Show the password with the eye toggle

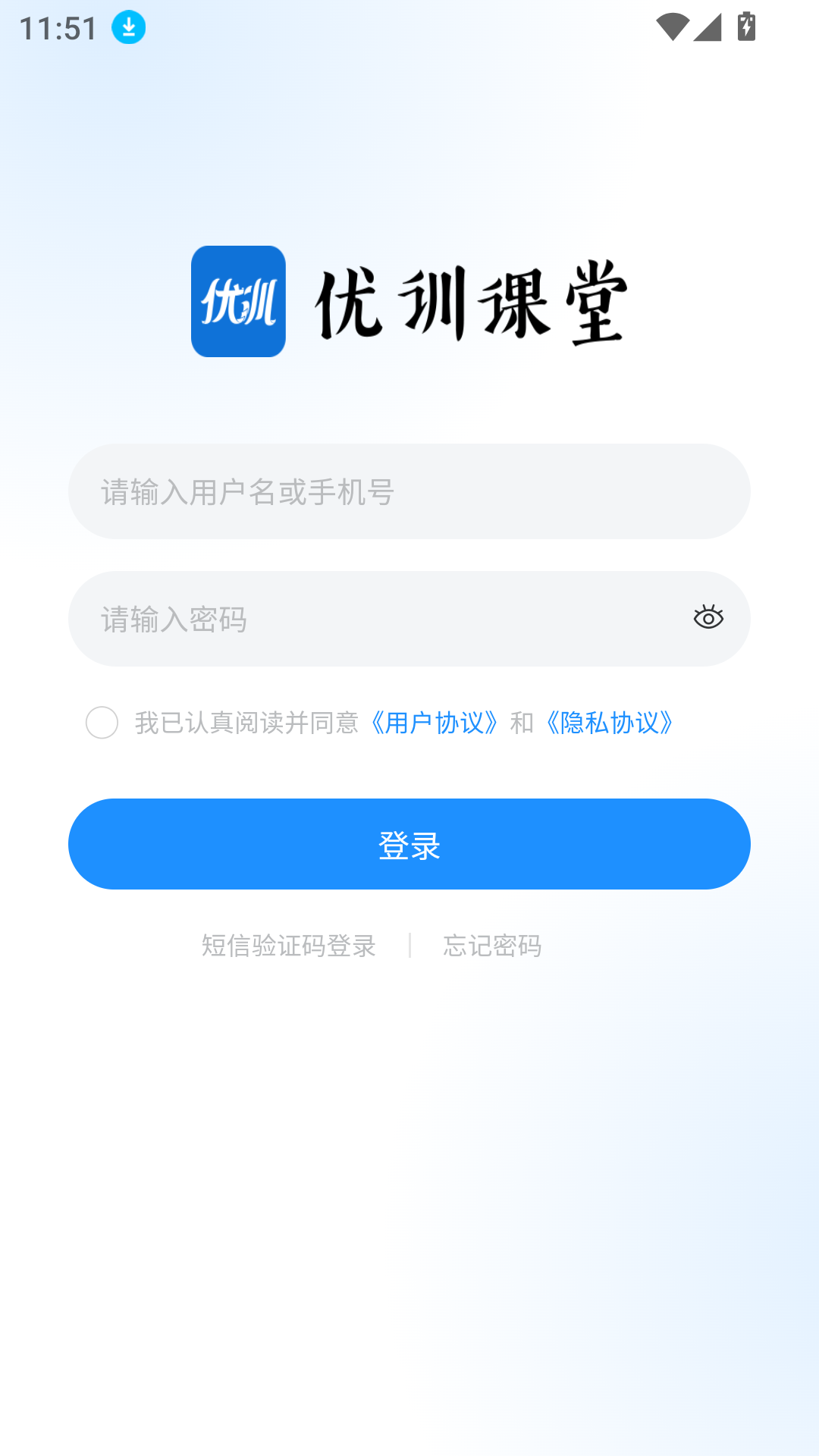(x=708, y=618)
